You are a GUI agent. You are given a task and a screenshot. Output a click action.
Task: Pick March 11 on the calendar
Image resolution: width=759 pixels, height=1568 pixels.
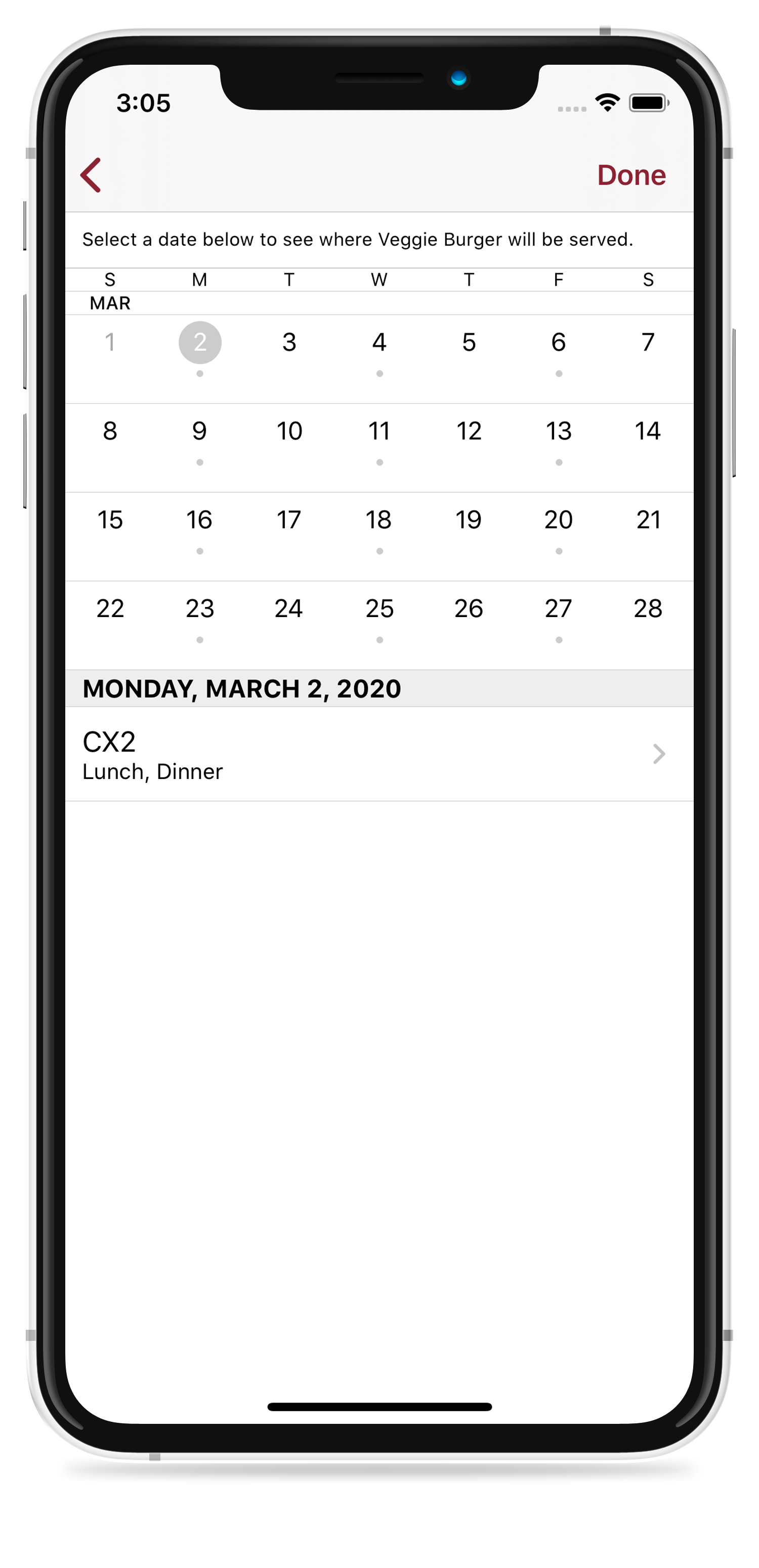379,431
